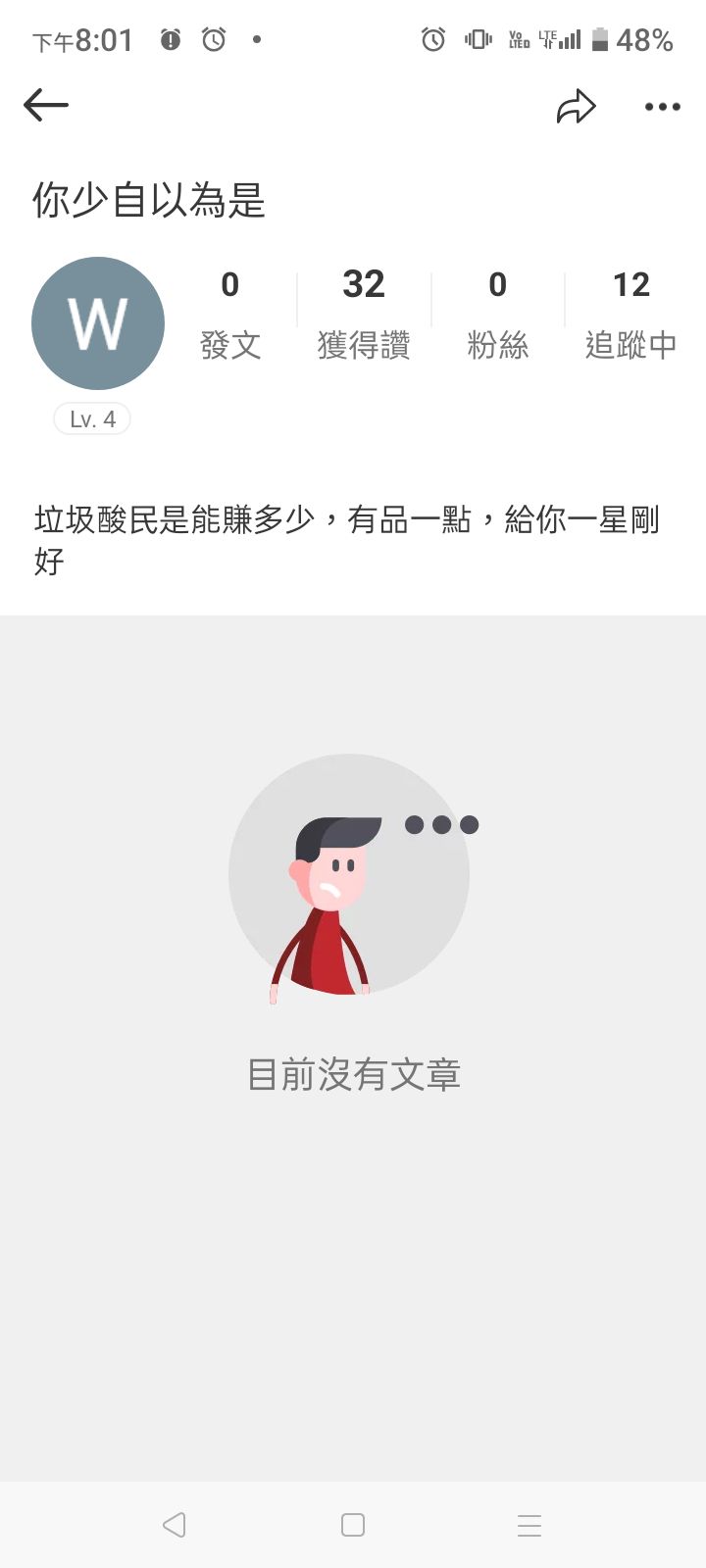The width and height of the screenshot is (706, 1568).
Task: Go back using the top-left arrow
Action: [x=46, y=105]
